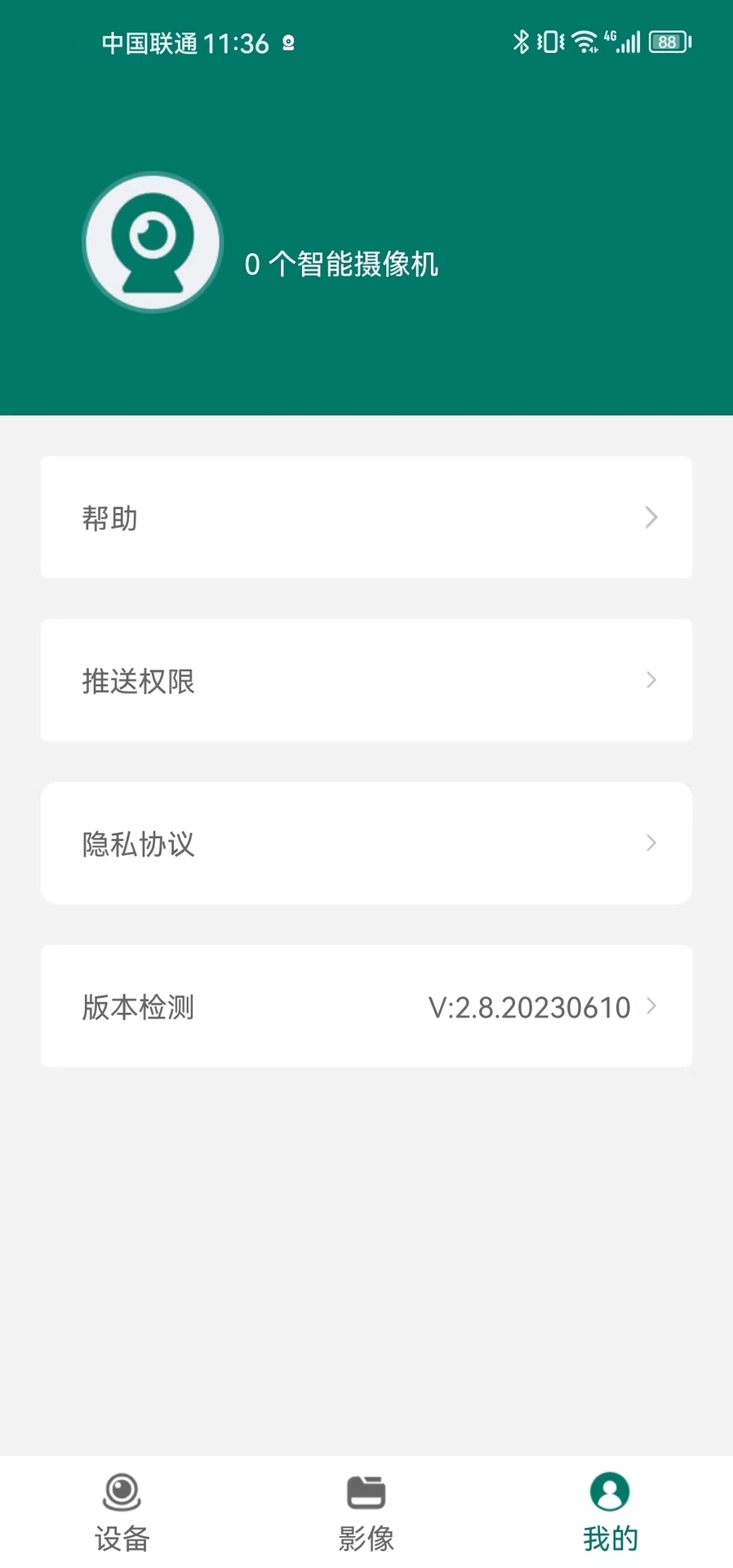
Task: Tap the version number V:2.8.20230610
Action: 529,1007
